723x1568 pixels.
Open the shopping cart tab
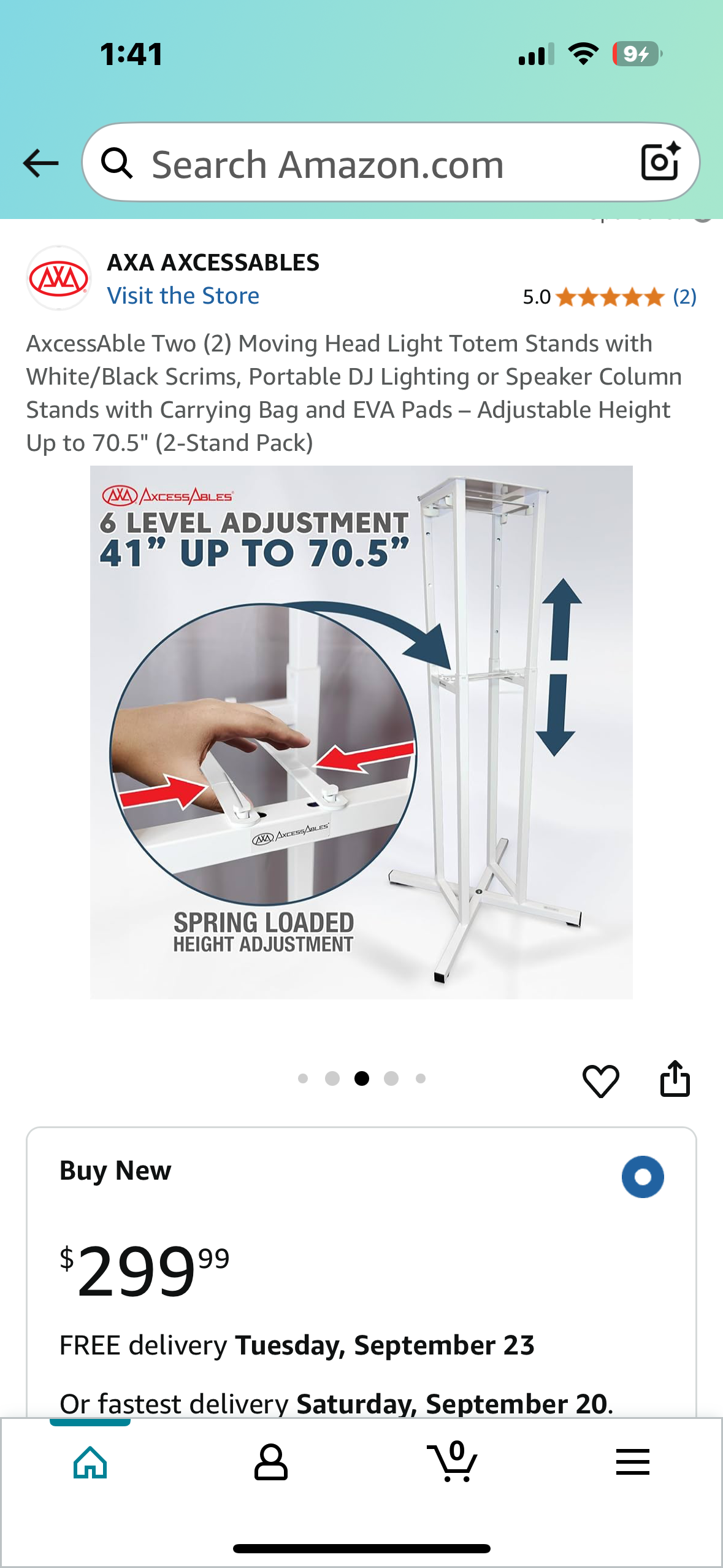point(452,1462)
